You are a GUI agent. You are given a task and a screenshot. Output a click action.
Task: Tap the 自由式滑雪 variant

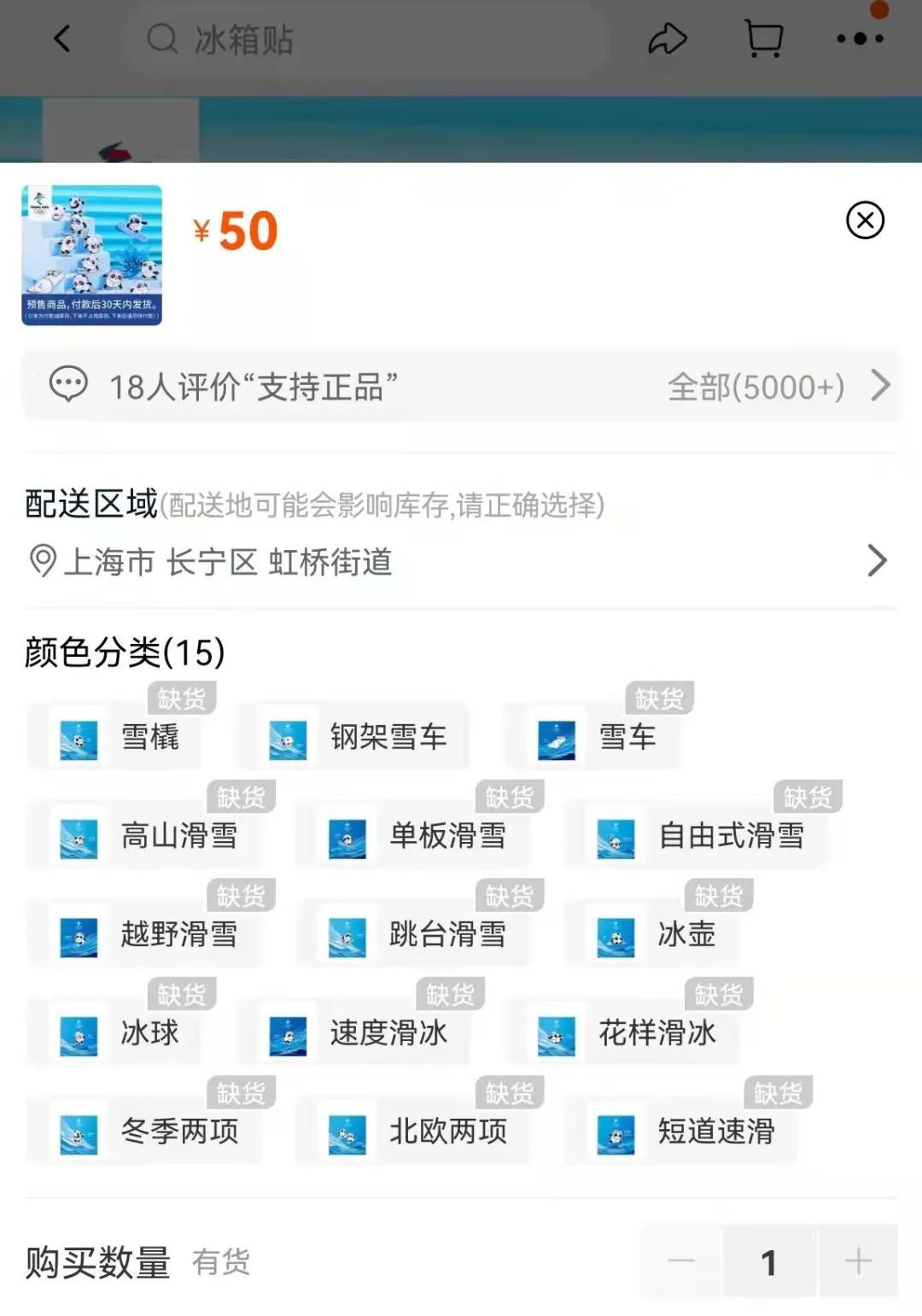click(698, 836)
